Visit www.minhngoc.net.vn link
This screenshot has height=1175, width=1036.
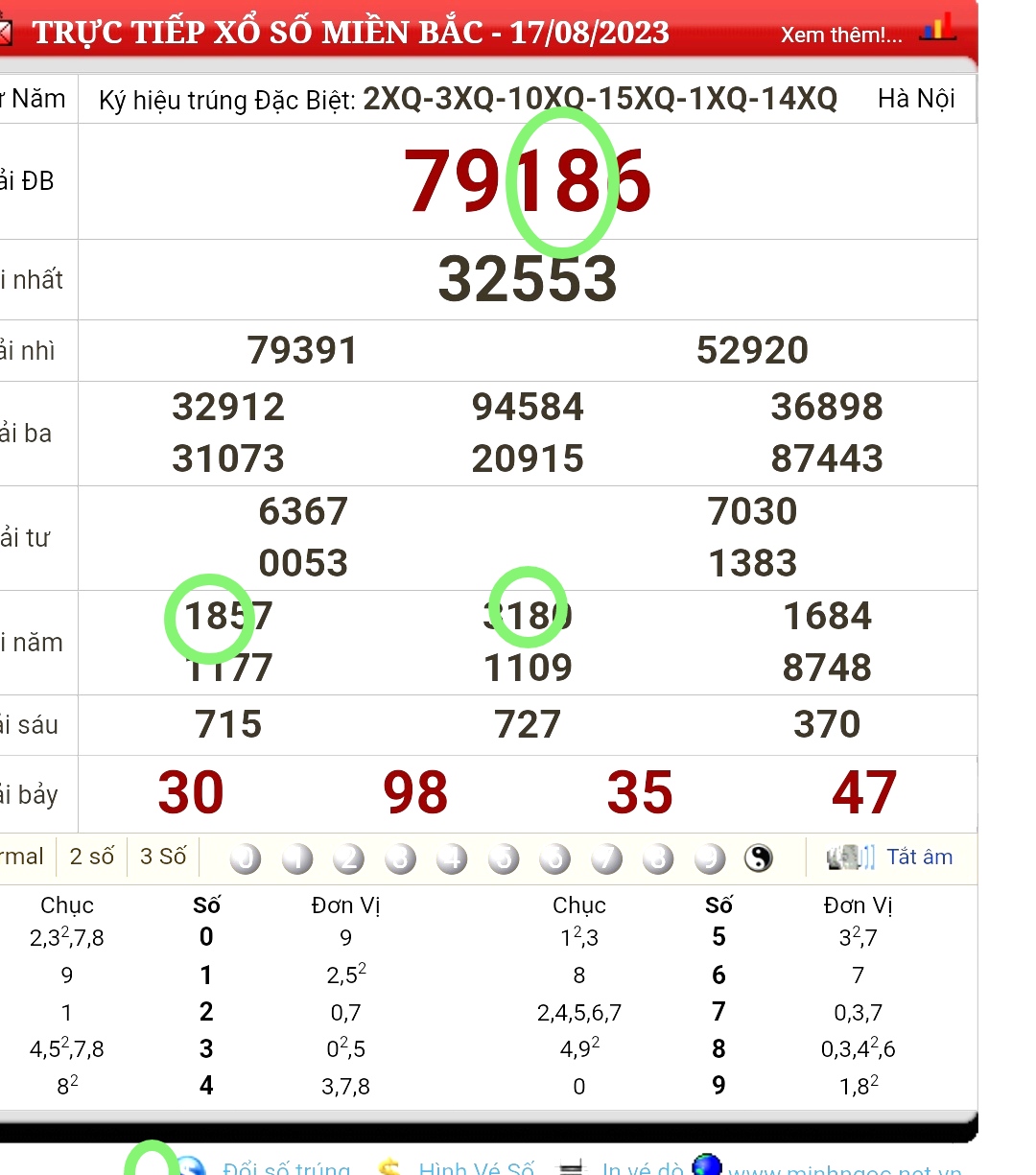click(844, 1168)
